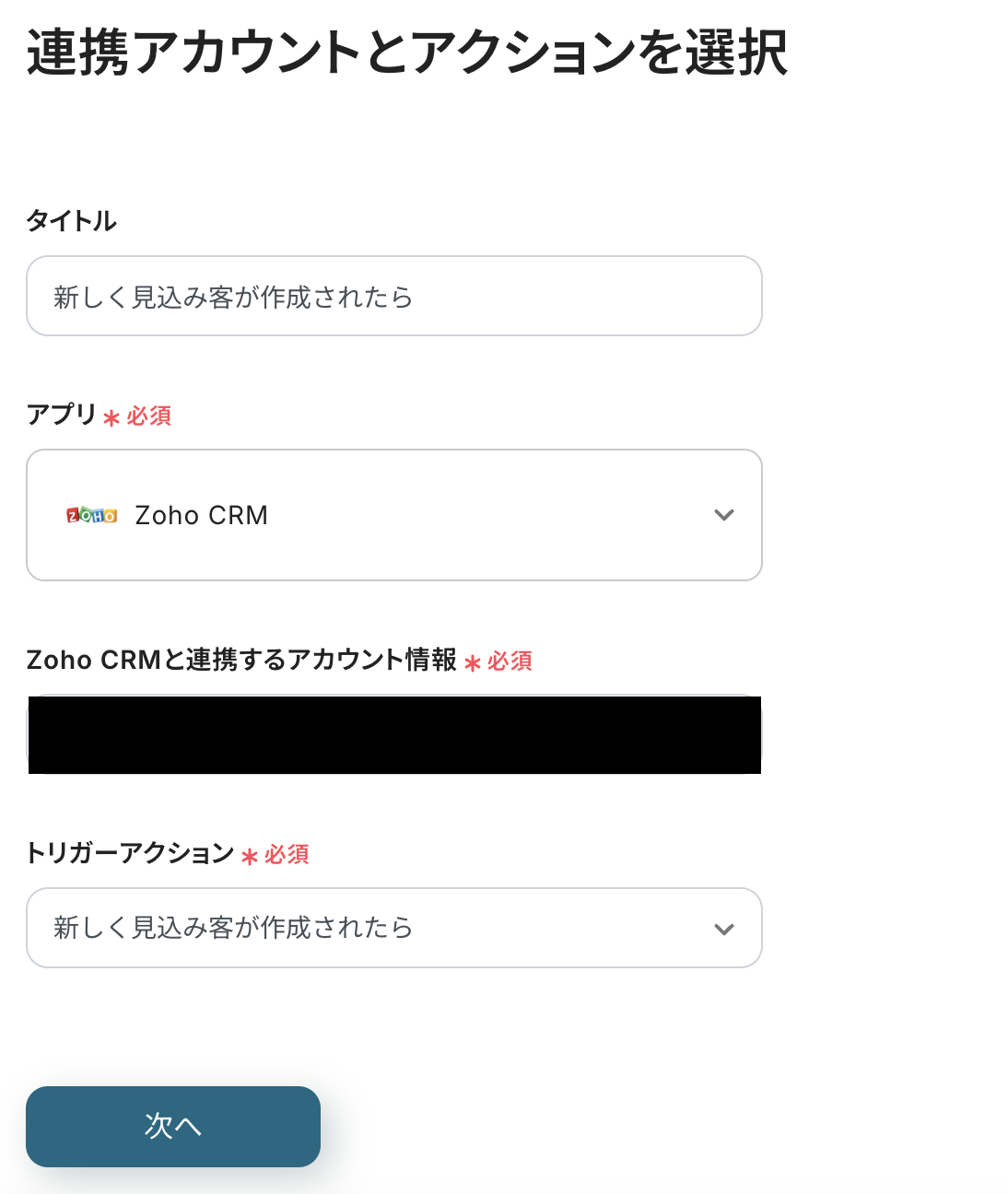Expand the アプリ dropdown showing Zoho CRM
Viewport: 1008px width, 1194px height.
tap(393, 515)
